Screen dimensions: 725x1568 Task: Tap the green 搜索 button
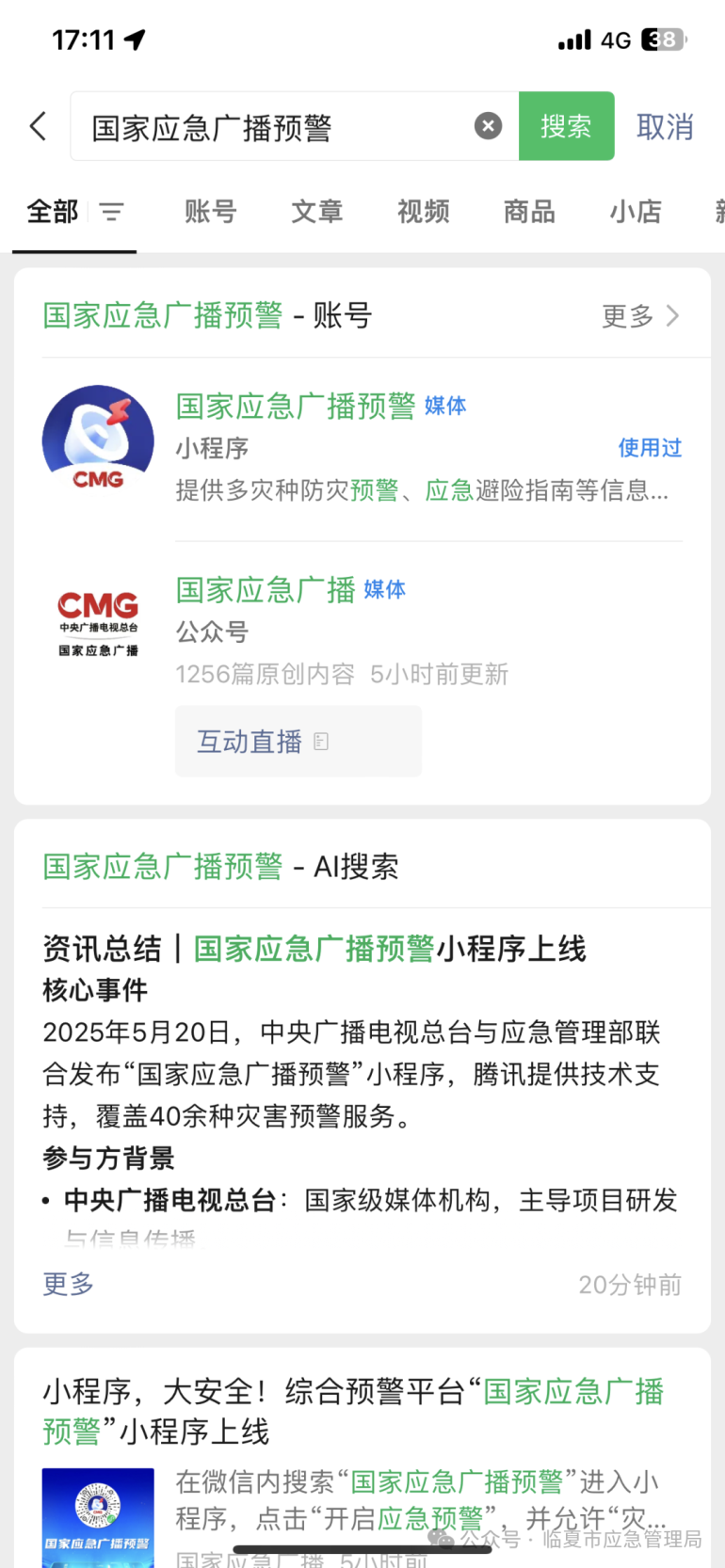point(566,126)
